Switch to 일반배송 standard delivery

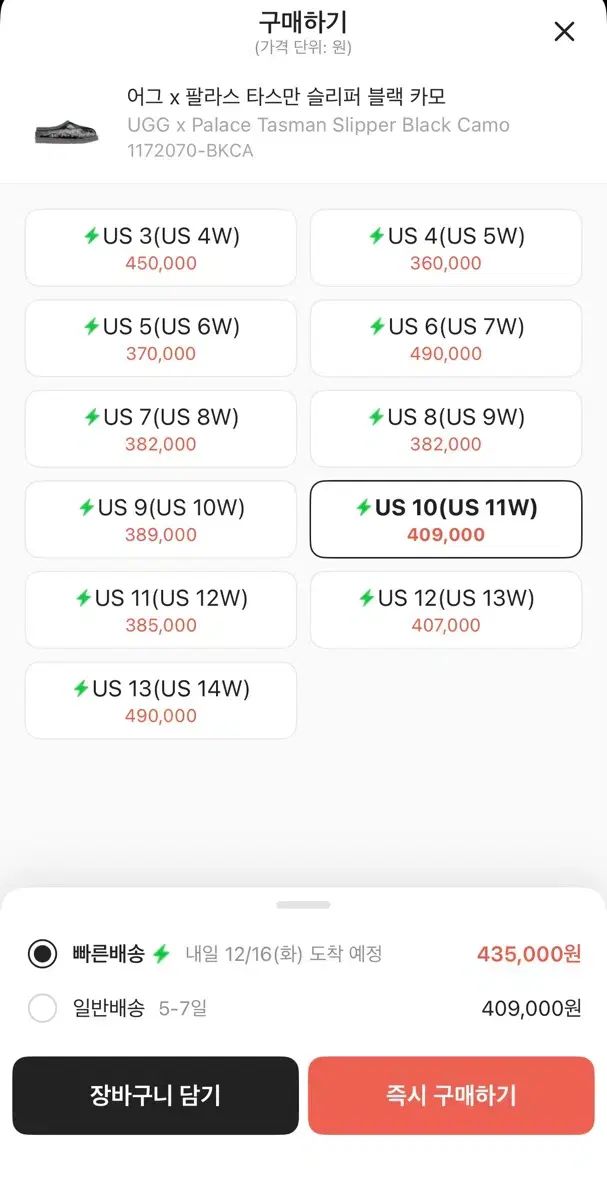[x=43, y=1008]
